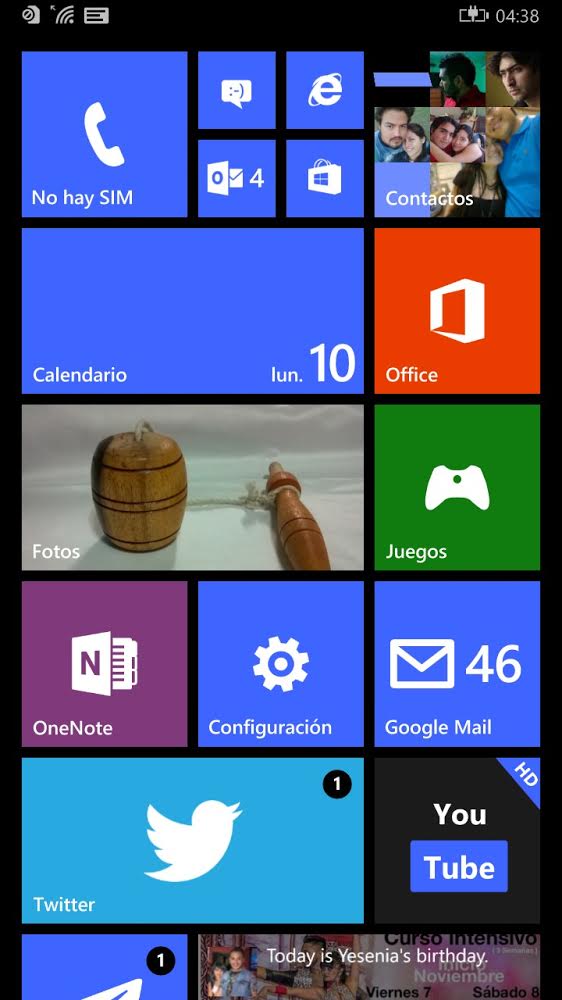Open the paper-plane tile with 1 notification
This screenshot has width=562, height=1000.
point(105,967)
